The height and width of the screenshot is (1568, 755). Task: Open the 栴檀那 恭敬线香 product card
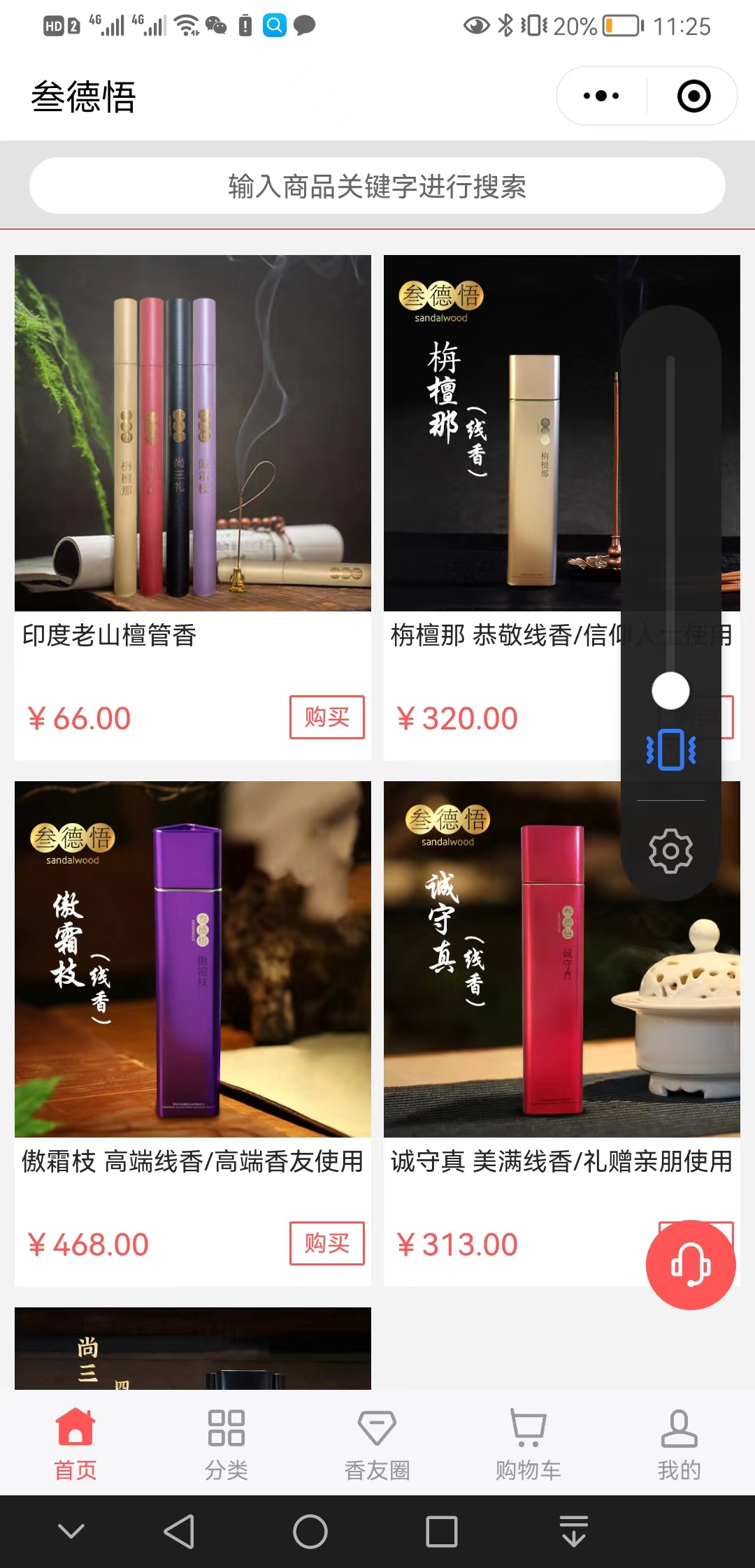502,433
